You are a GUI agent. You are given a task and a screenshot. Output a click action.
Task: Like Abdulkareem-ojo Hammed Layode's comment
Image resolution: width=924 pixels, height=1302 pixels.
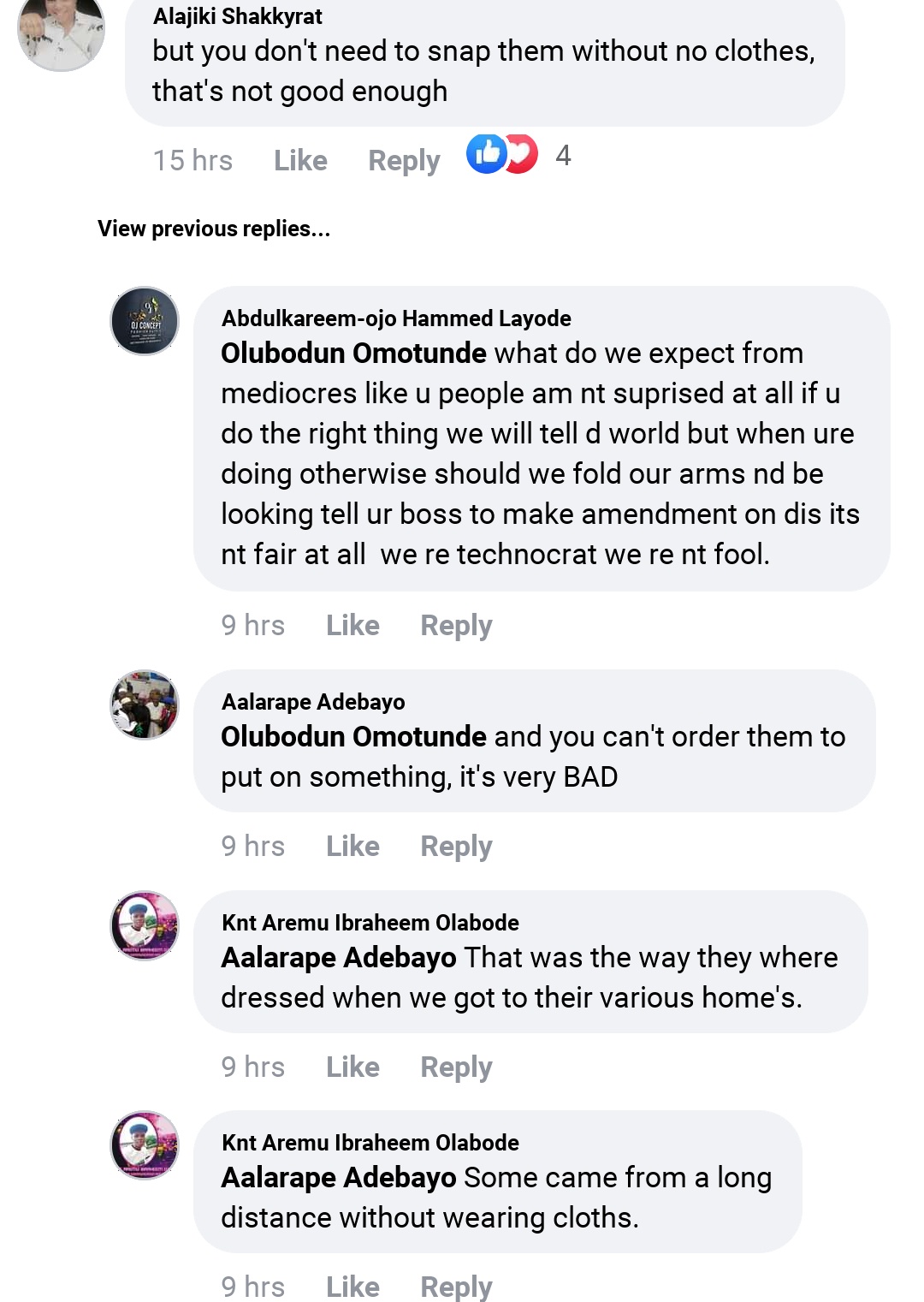coord(352,625)
